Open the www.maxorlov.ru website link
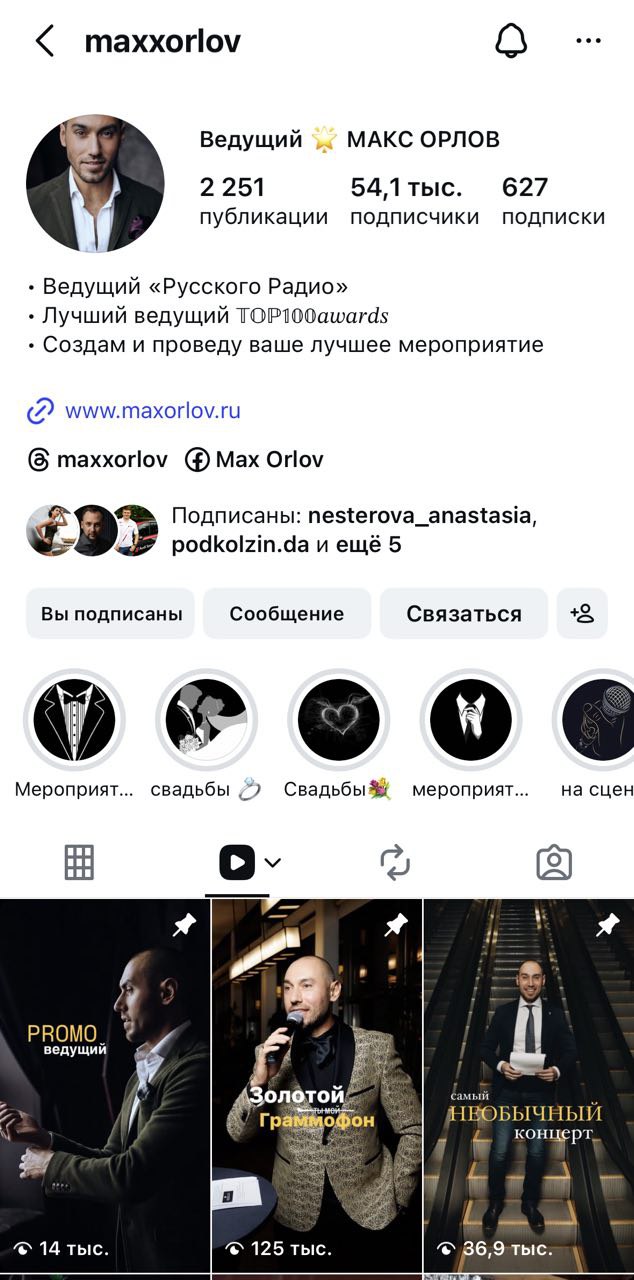634x1280 pixels. click(x=152, y=411)
